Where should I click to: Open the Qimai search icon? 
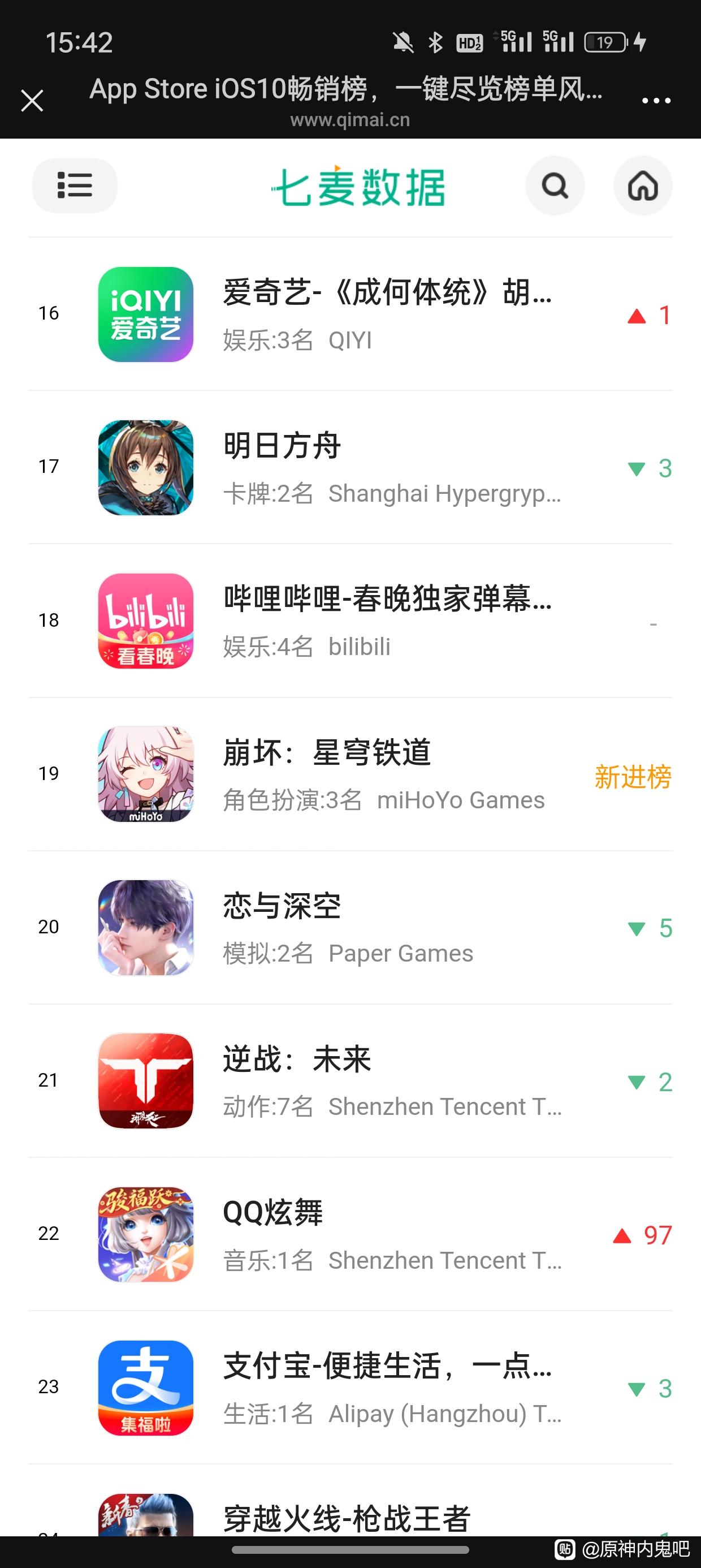tap(555, 186)
